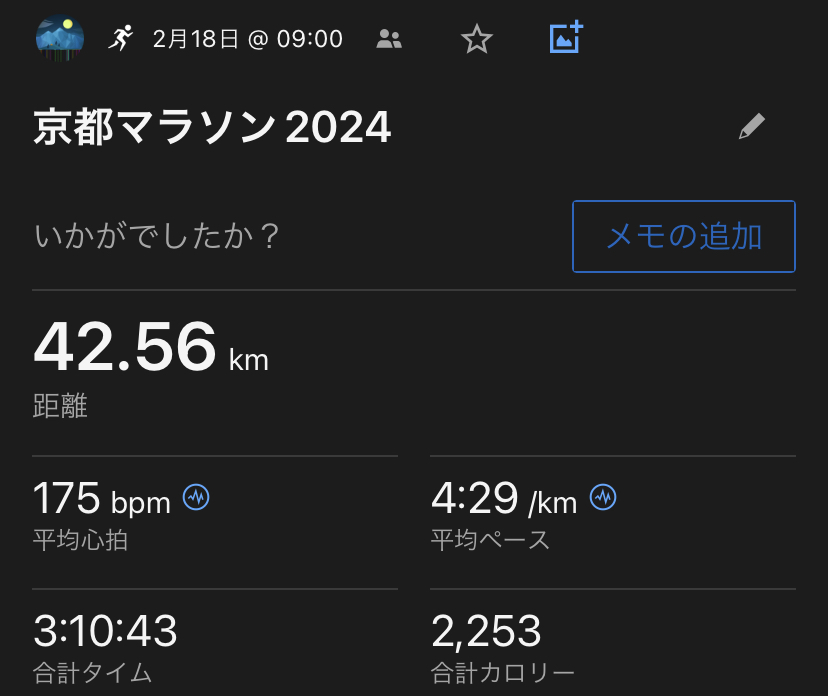The width and height of the screenshot is (828, 696).
Task: Mark activity as favorite with star
Action: 477,40
